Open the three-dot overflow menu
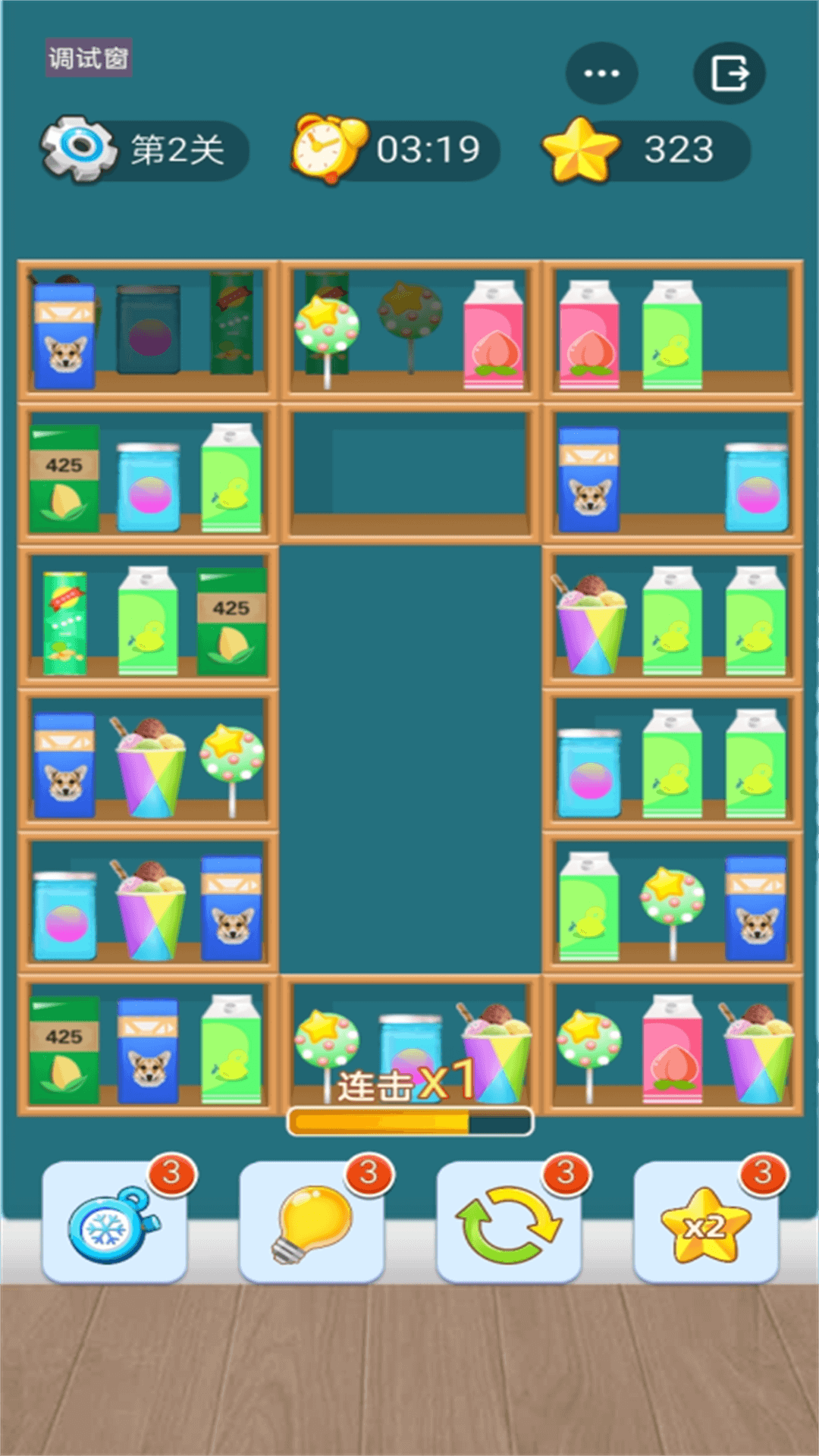The image size is (819, 1456). 601,74
